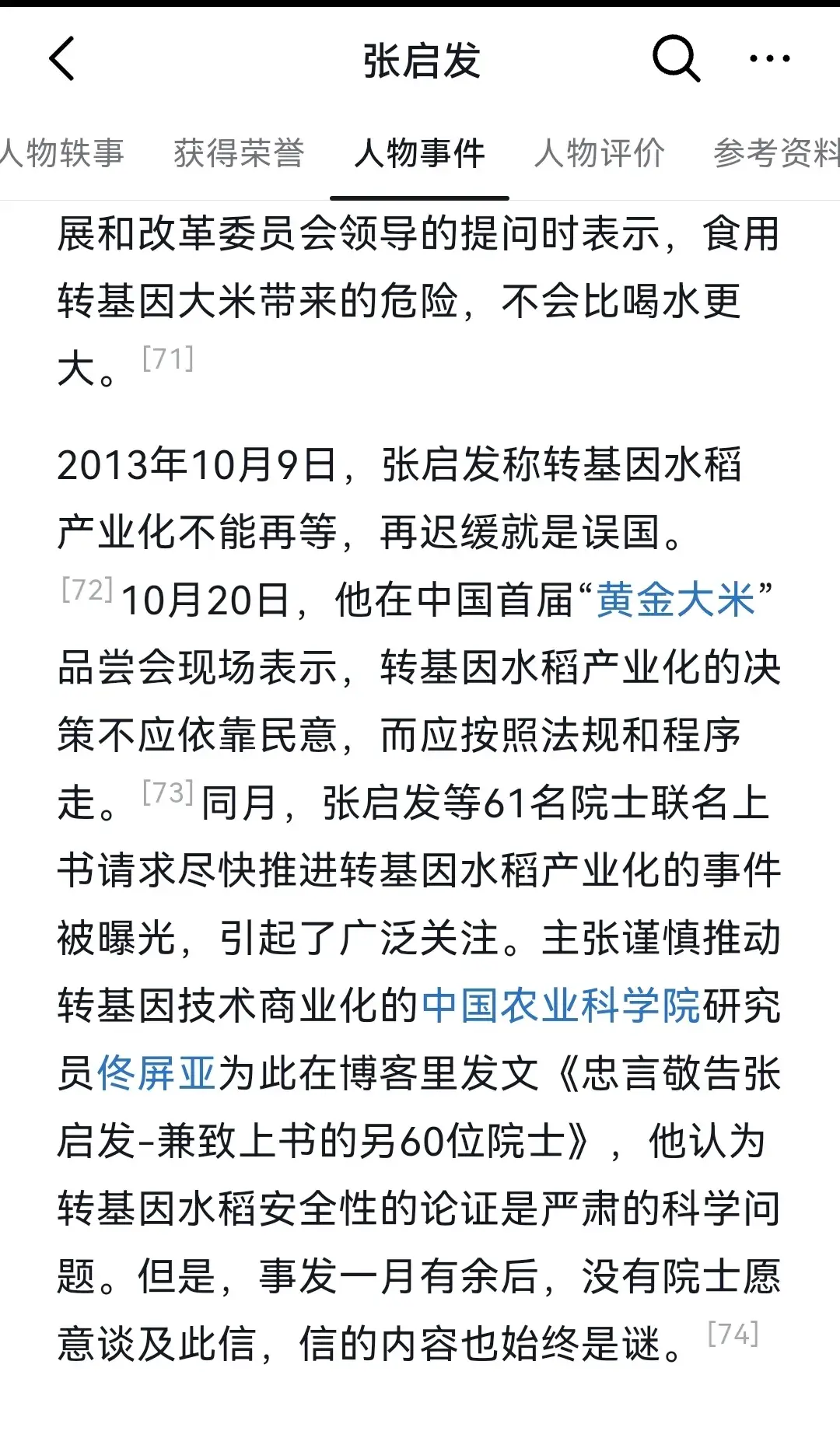
Task: Switch to the 人物轶事 tab
Action: coord(62,153)
